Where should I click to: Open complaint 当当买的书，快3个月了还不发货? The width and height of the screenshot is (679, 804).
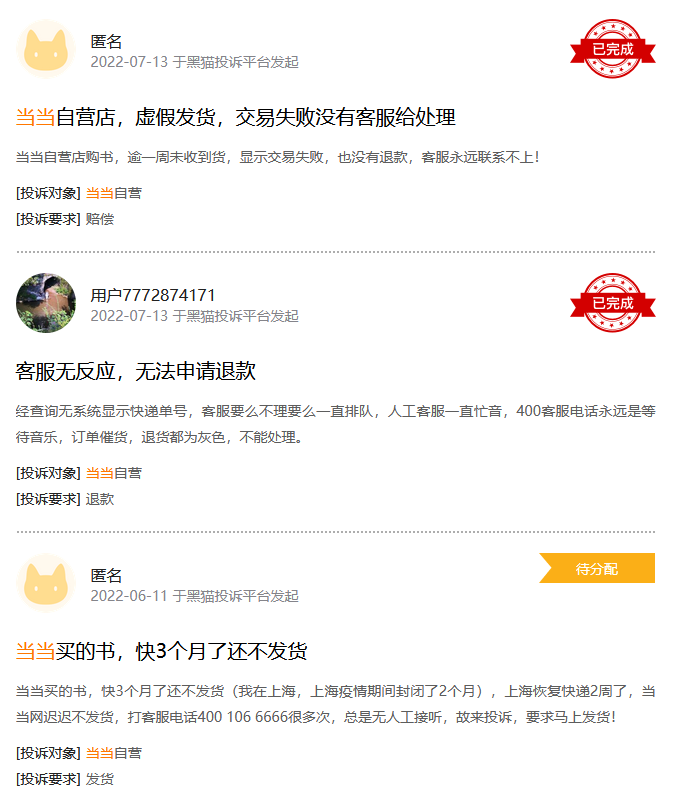tap(161, 652)
